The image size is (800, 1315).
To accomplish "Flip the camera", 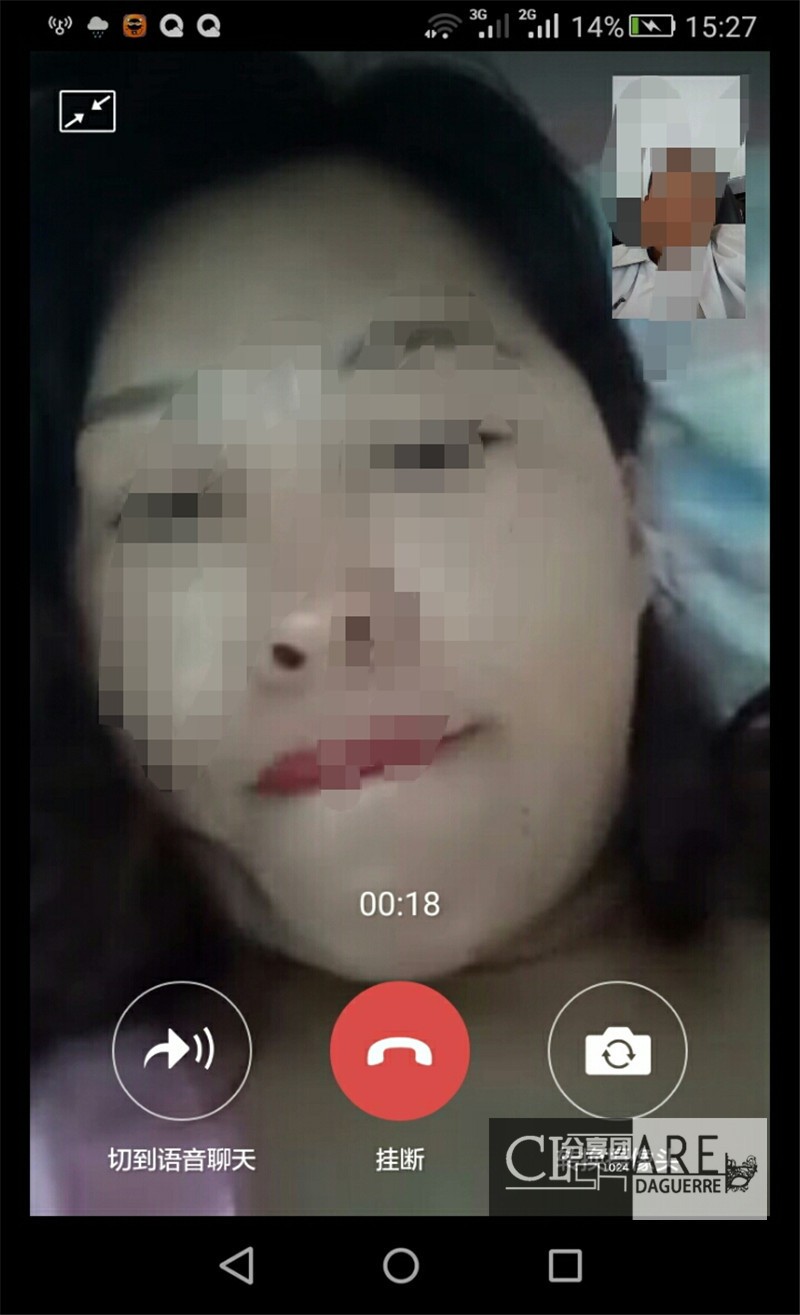I will pyautogui.click(x=618, y=1051).
